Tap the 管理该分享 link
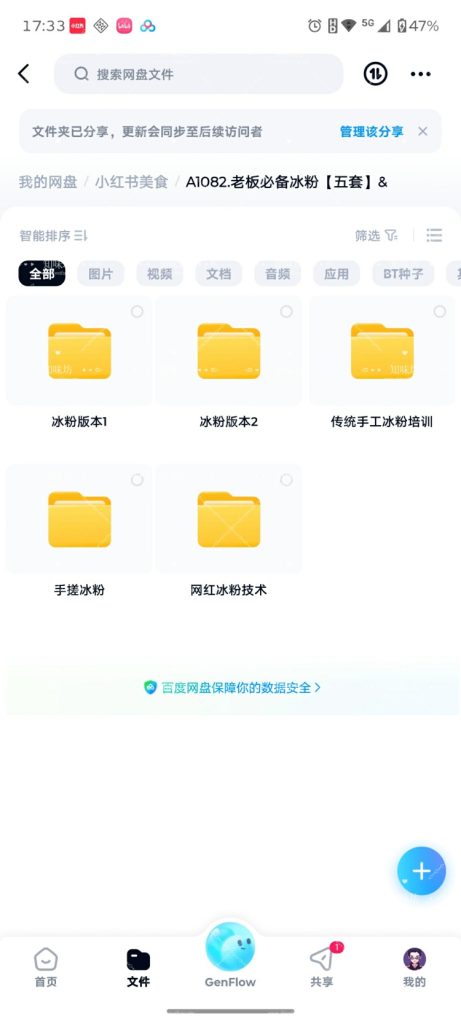Screen dimensions: 461x1024 pos(372,131)
